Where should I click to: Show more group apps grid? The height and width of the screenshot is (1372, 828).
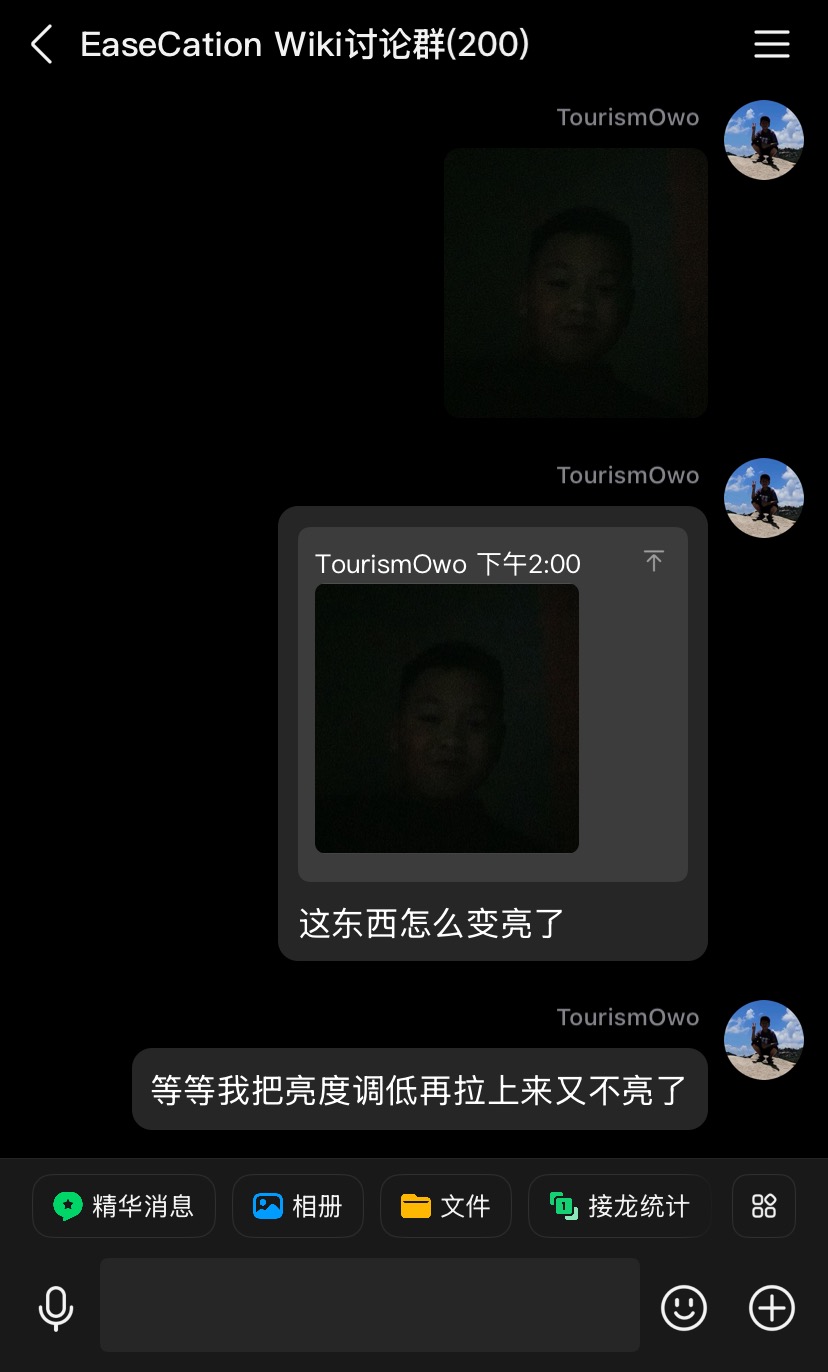tap(764, 1206)
